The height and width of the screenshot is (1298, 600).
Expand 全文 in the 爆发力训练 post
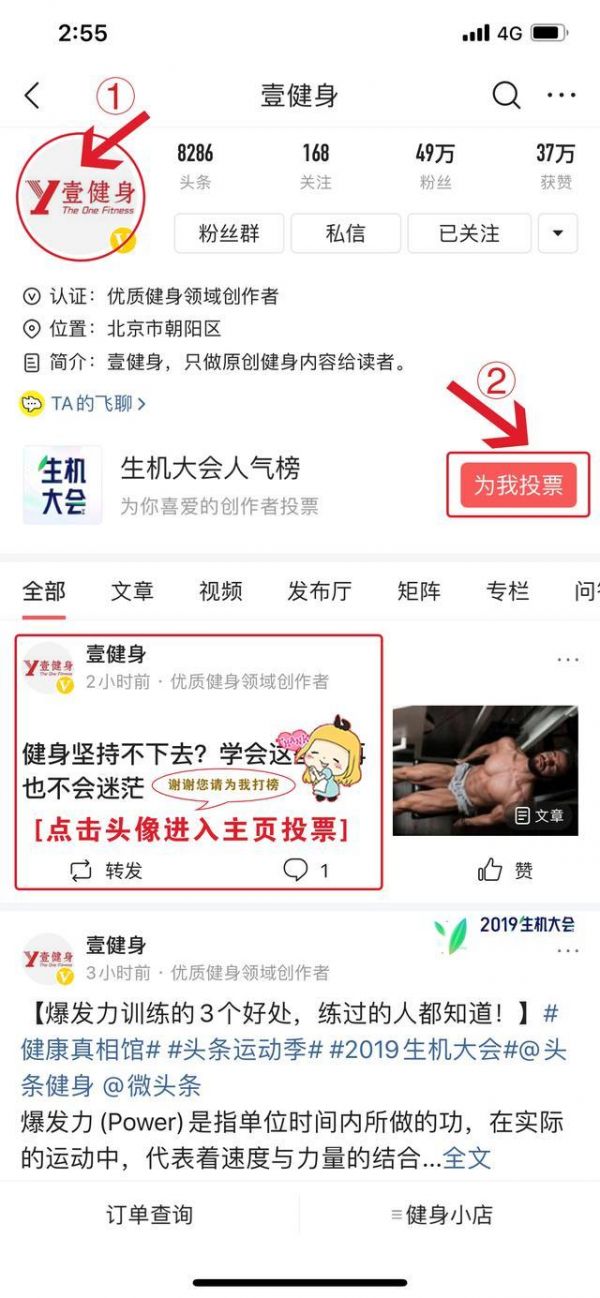click(x=467, y=1159)
